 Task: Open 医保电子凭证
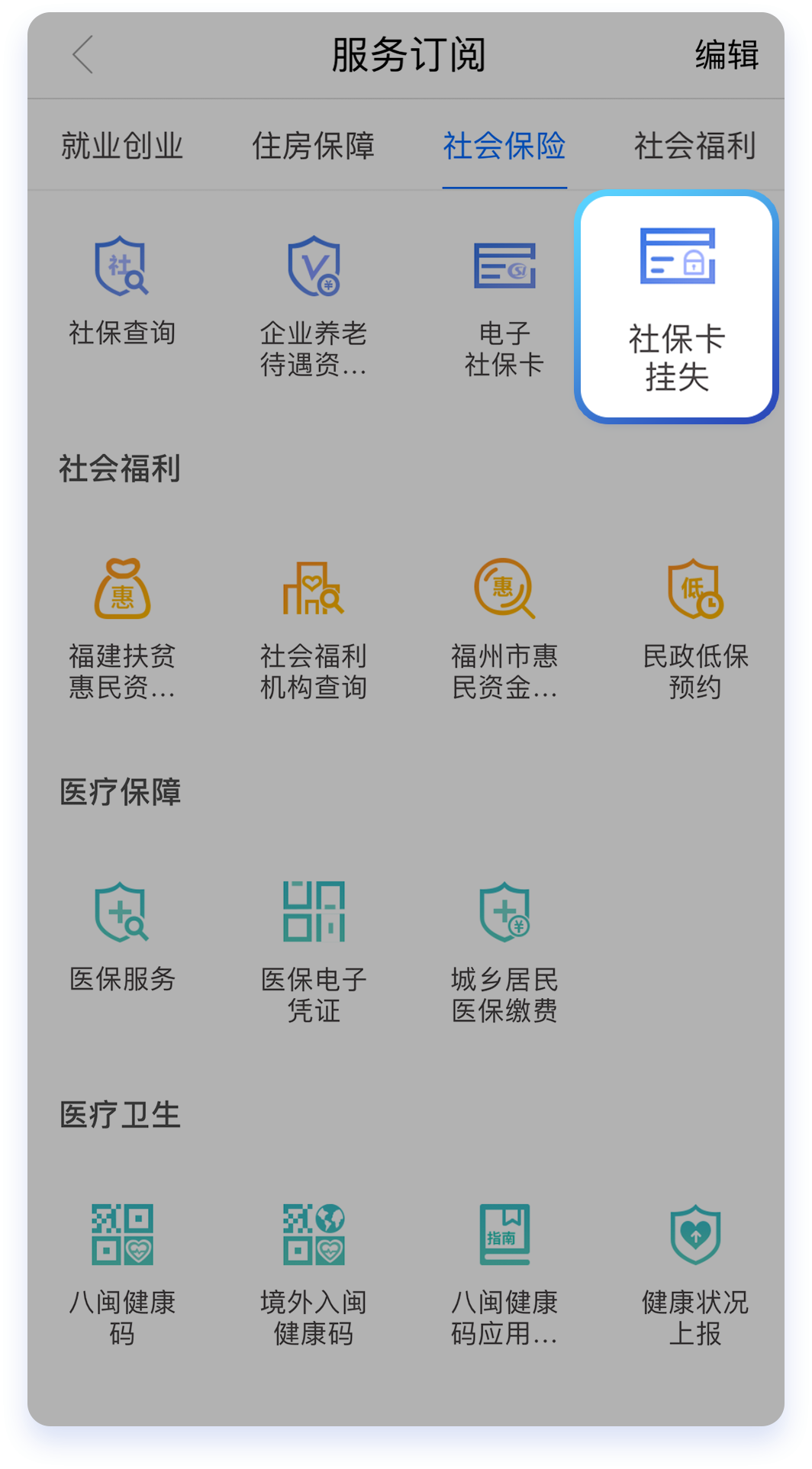313,950
